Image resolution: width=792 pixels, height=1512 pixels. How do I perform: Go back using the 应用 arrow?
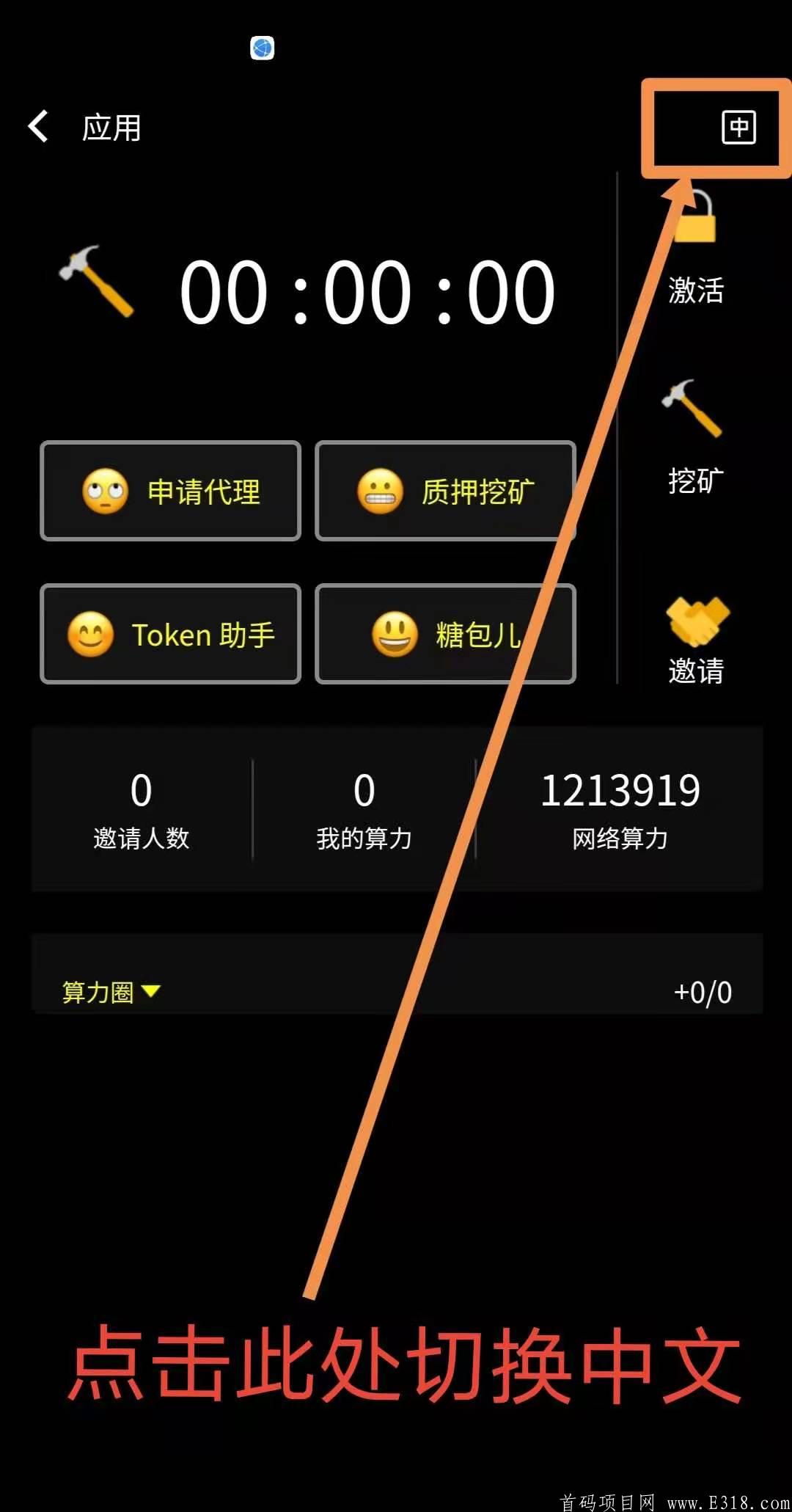tap(38, 126)
